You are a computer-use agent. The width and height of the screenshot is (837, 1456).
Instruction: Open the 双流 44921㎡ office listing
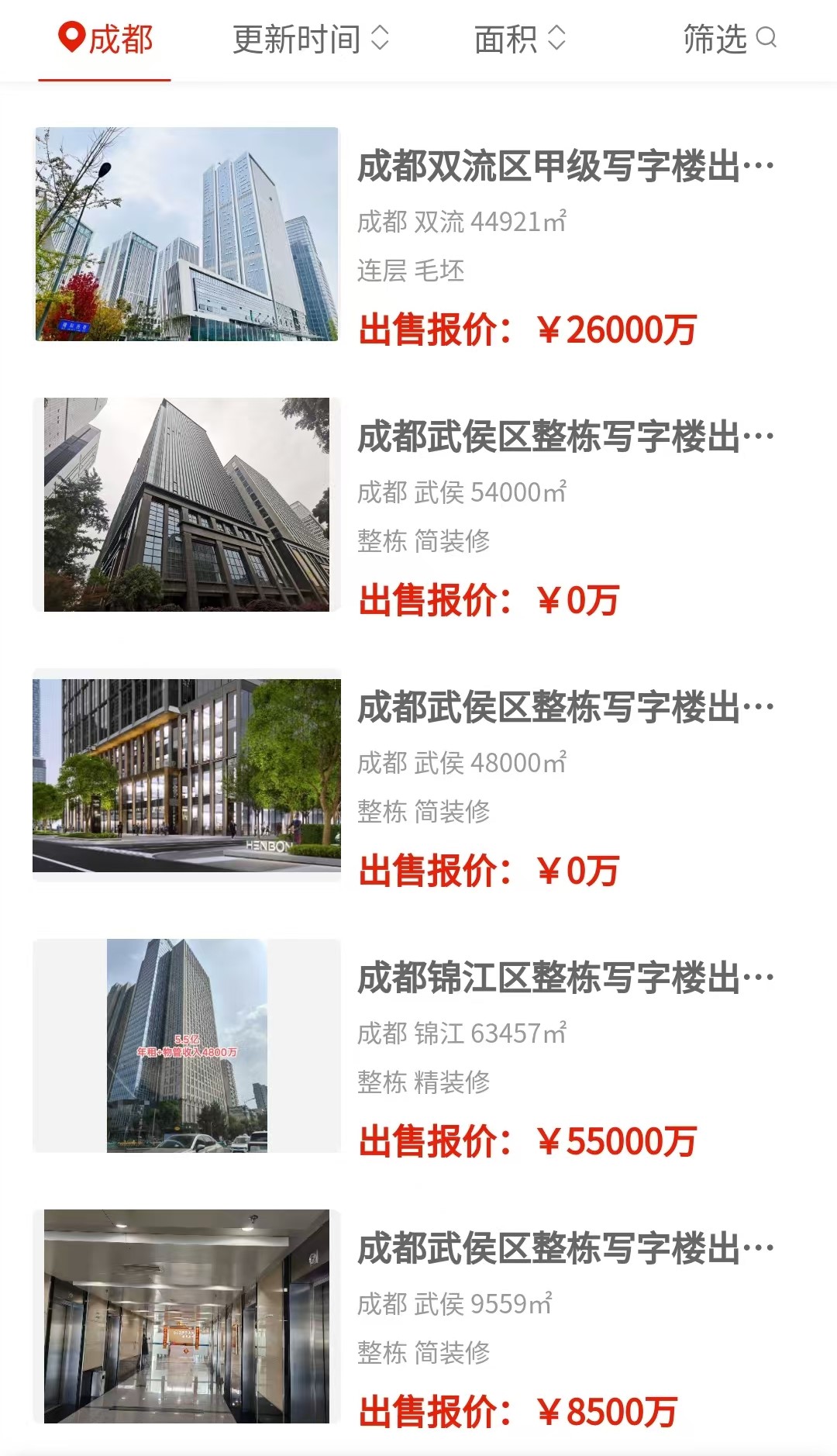coord(418,234)
